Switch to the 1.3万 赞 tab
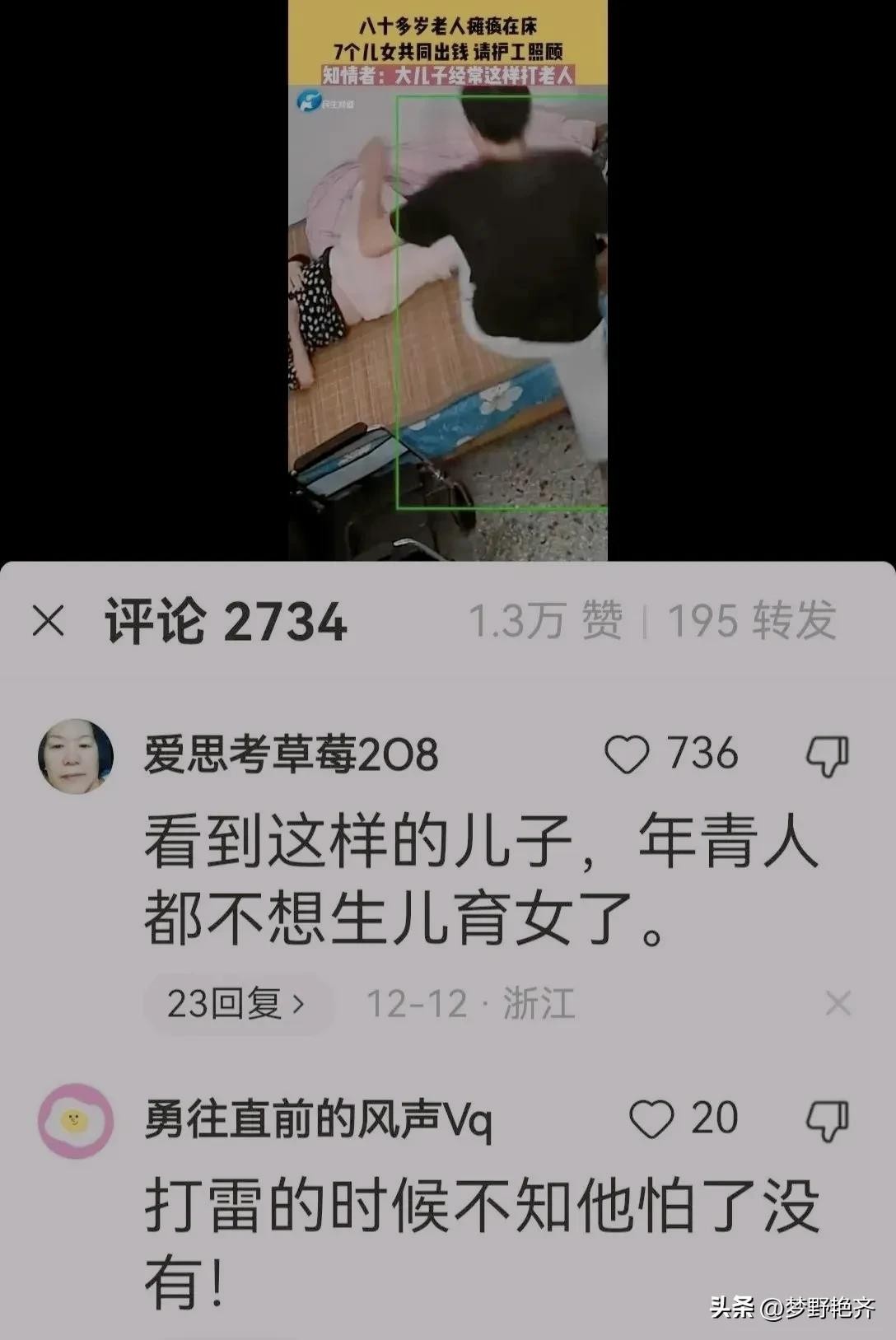Viewport: 896px width, 1340px height. tap(545, 622)
